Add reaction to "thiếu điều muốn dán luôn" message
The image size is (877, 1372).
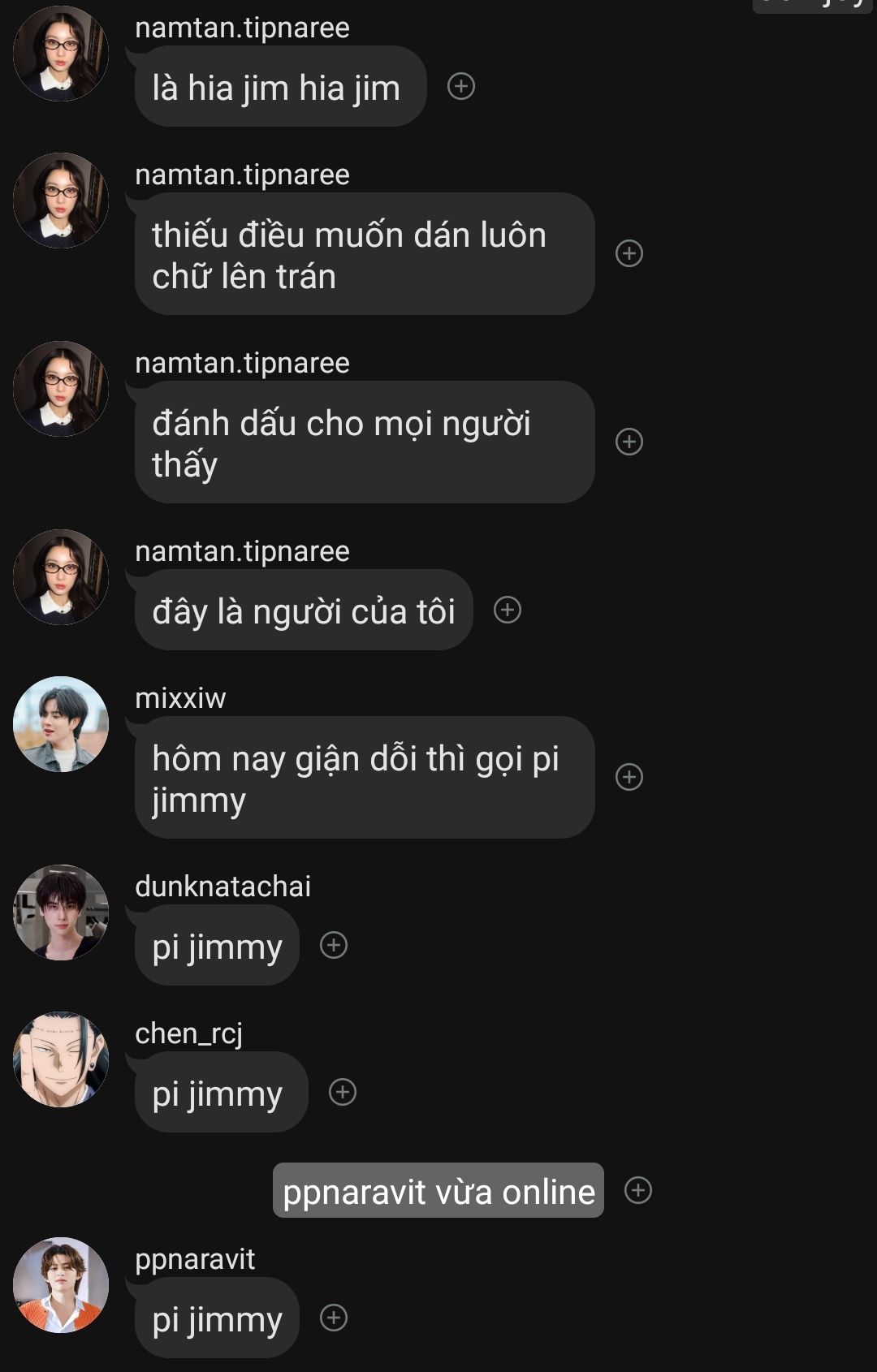tap(629, 253)
